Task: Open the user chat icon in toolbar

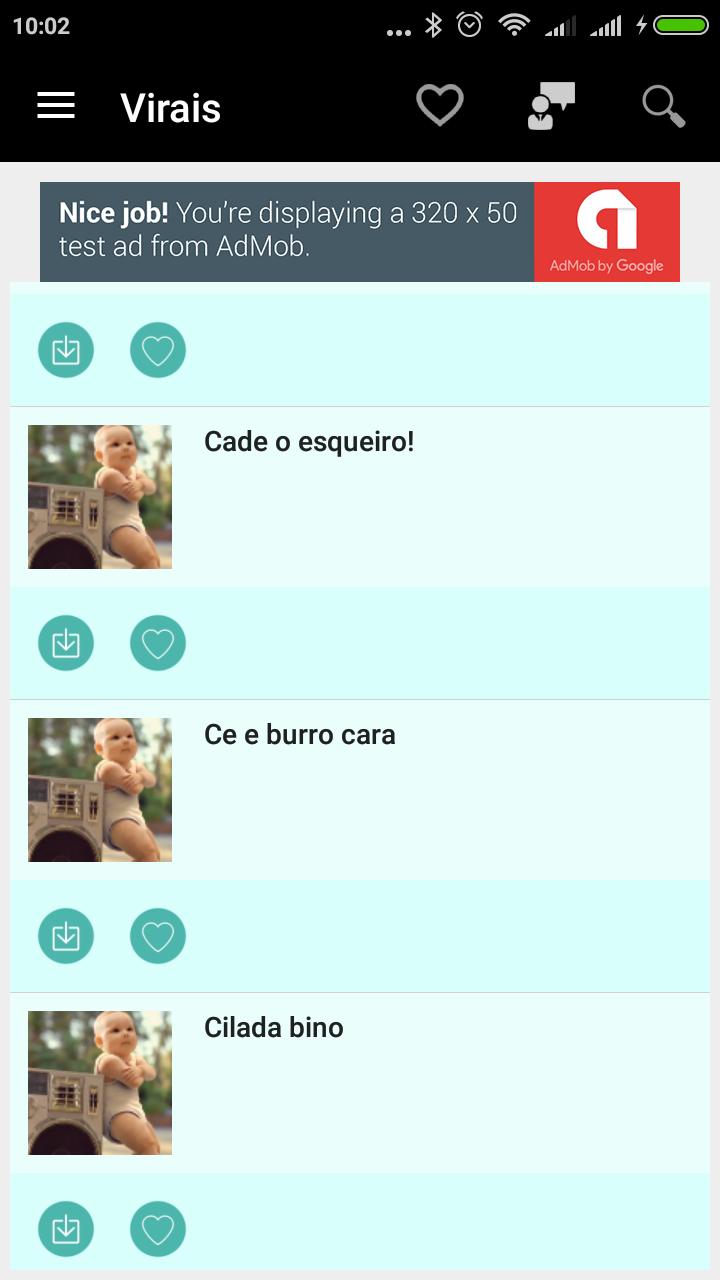Action: click(x=551, y=106)
